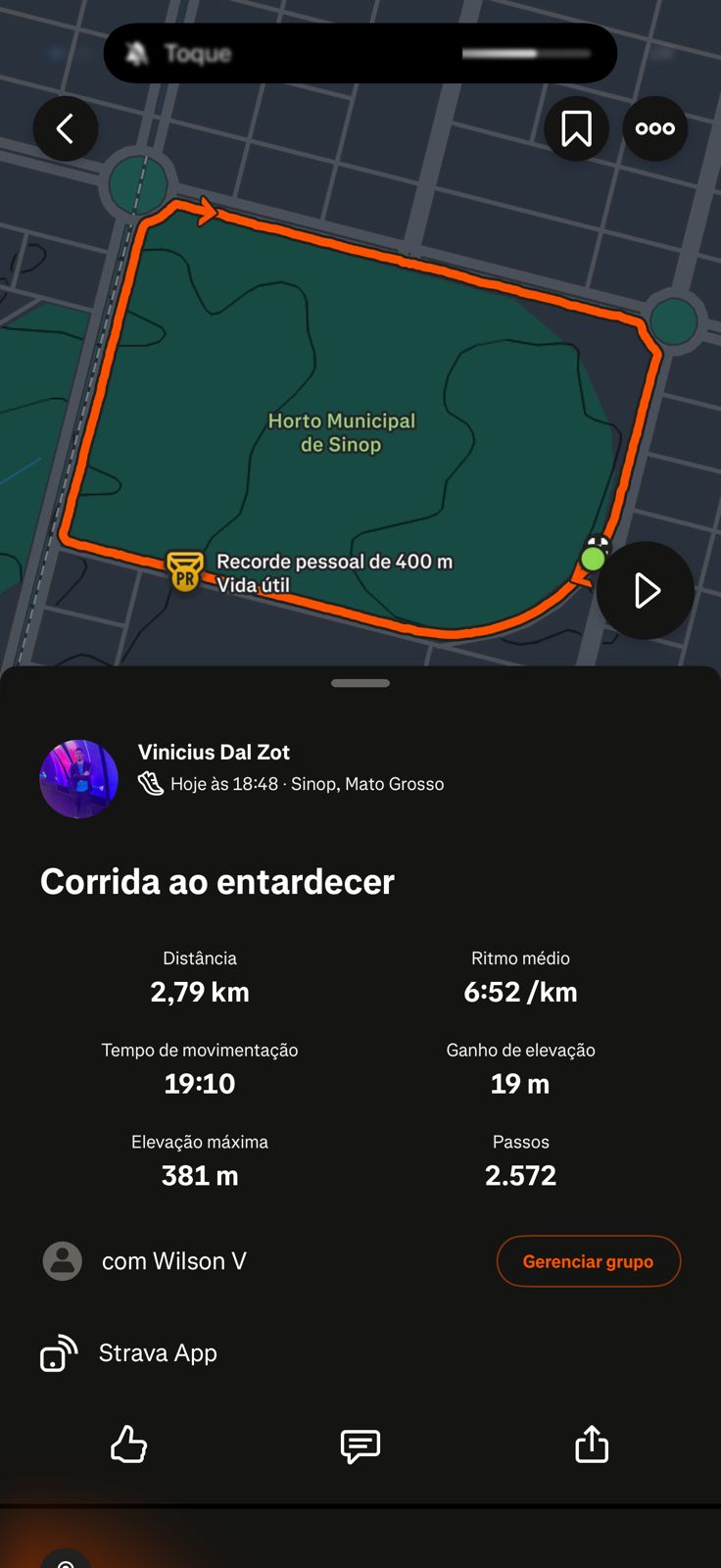Open the three-dot overflow menu
Screen dimensions: 721x1568
654,128
